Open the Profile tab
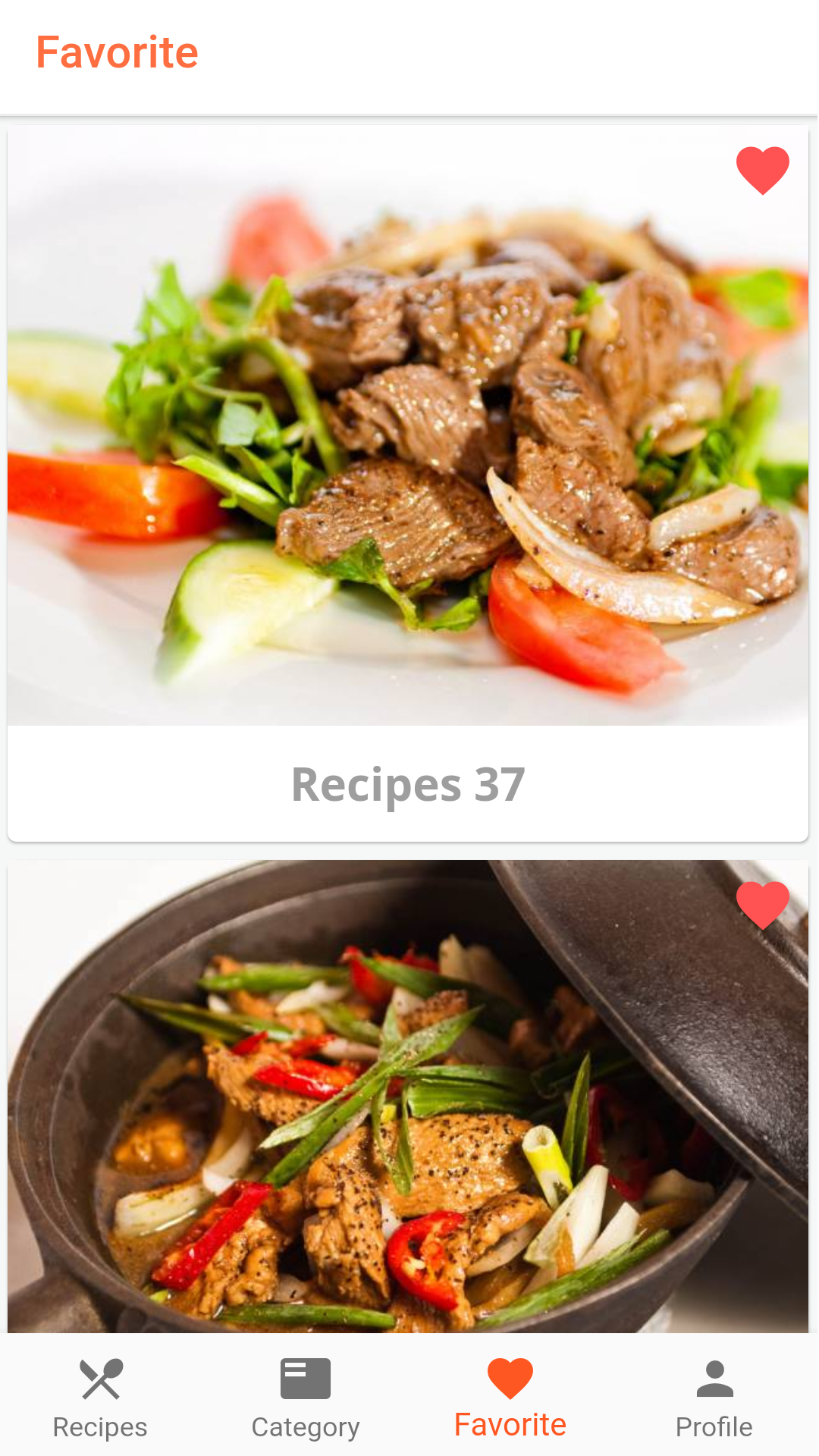Screen dimensions: 819x1456 pyautogui.click(x=714, y=1397)
